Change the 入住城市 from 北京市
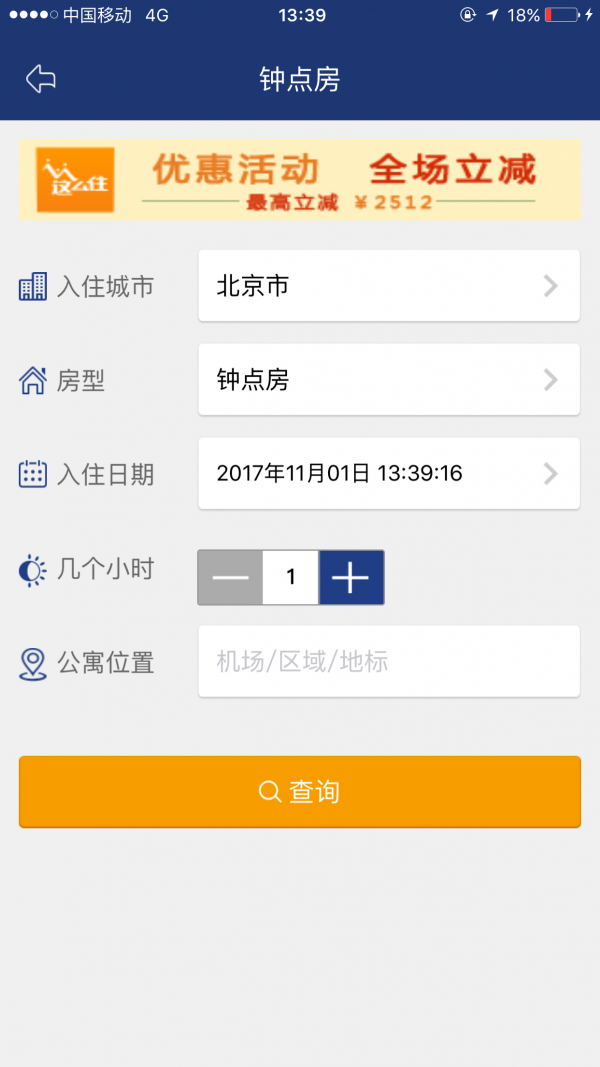 [x=388, y=286]
